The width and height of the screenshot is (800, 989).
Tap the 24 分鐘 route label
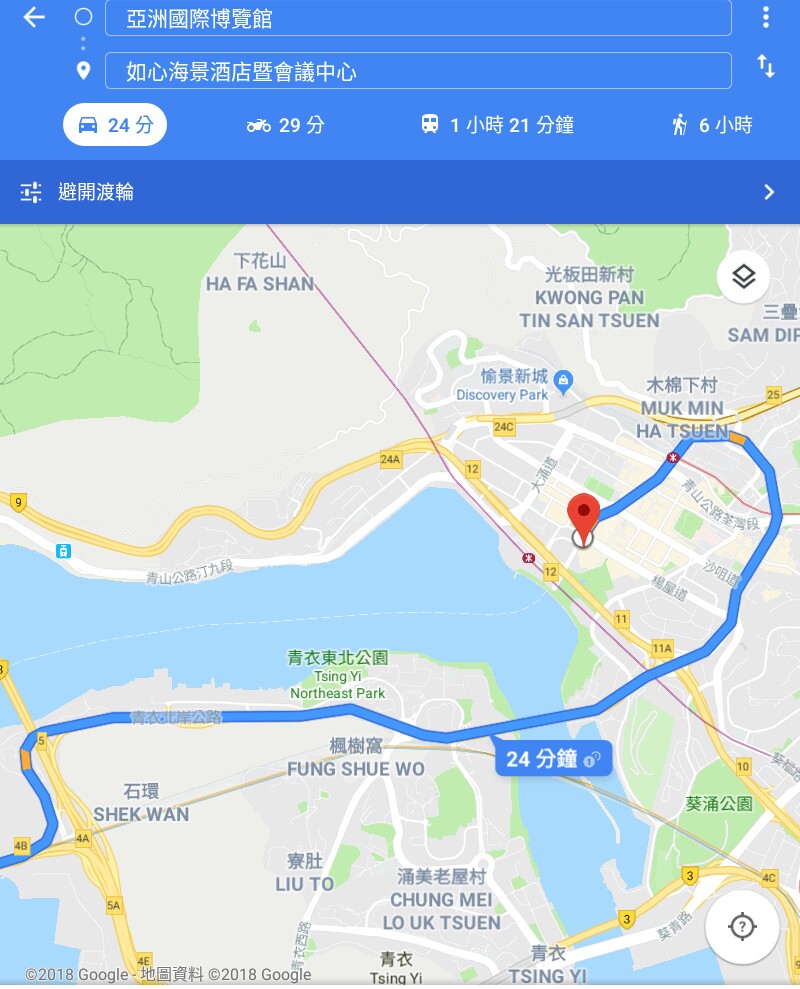(552, 759)
